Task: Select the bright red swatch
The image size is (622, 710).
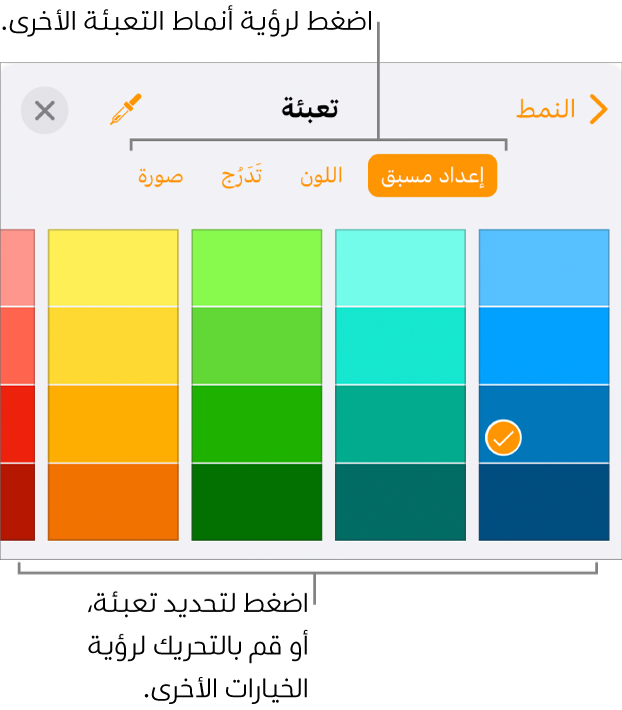Action: (18, 423)
